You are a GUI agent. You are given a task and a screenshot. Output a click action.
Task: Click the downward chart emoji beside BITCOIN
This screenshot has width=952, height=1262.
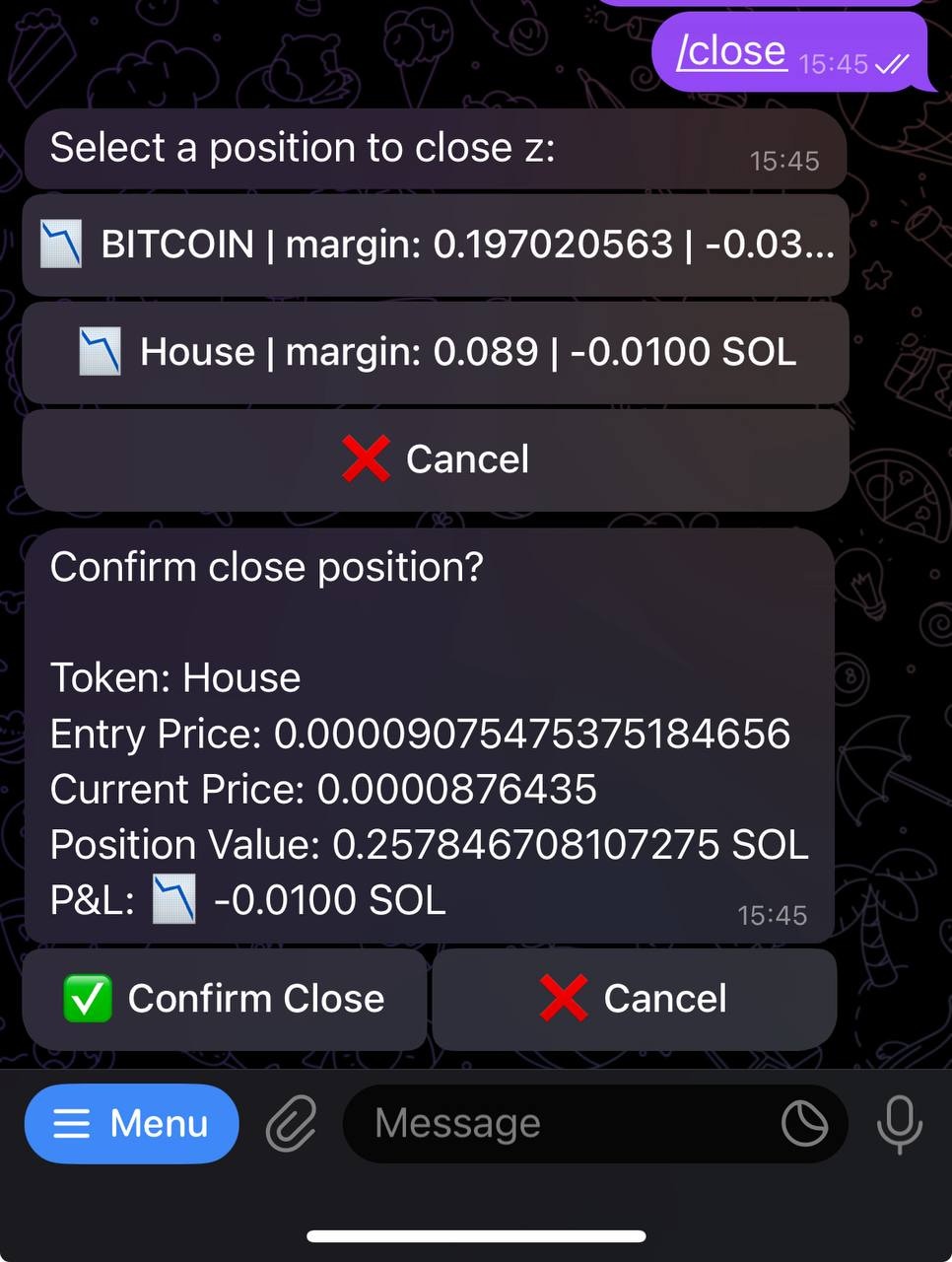tap(61, 244)
